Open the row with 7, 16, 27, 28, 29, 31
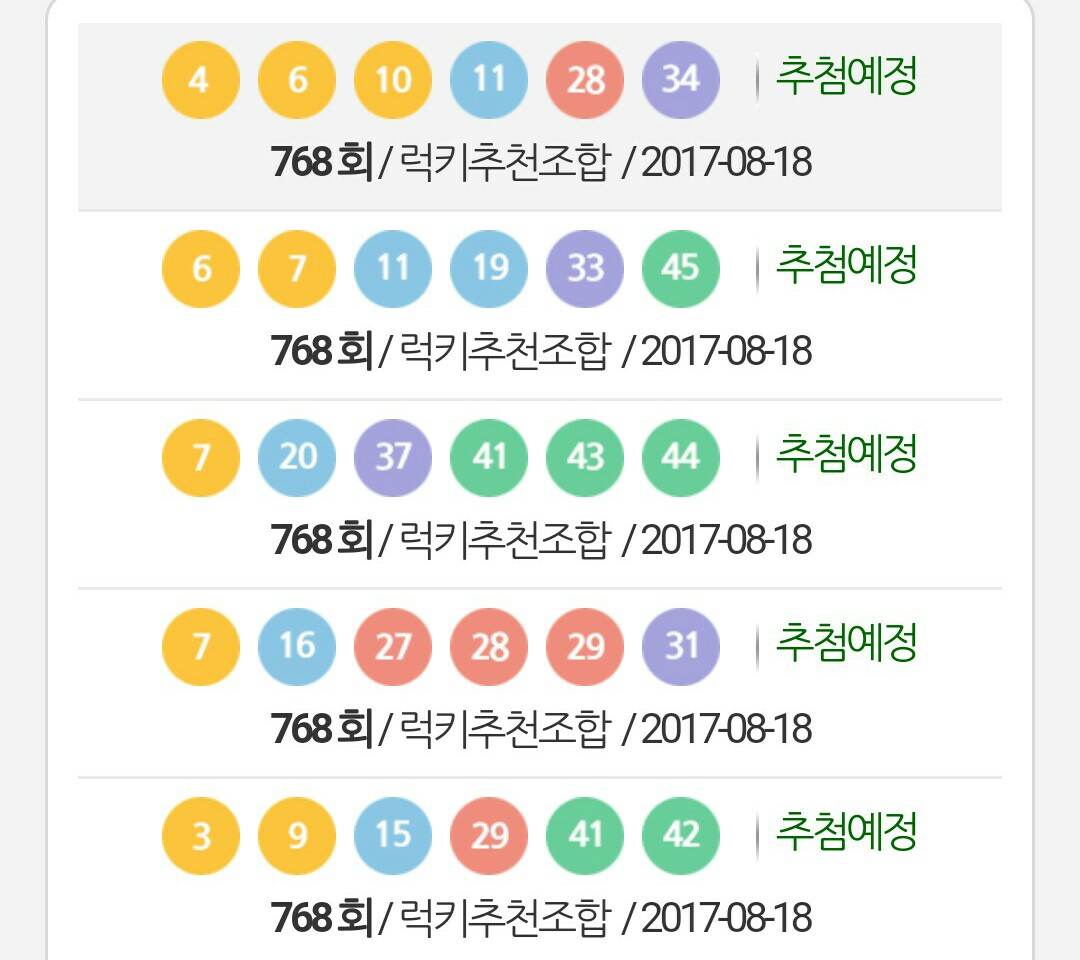Image resolution: width=1080 pixels, height=960 pixels. click(x=540, y=684)
